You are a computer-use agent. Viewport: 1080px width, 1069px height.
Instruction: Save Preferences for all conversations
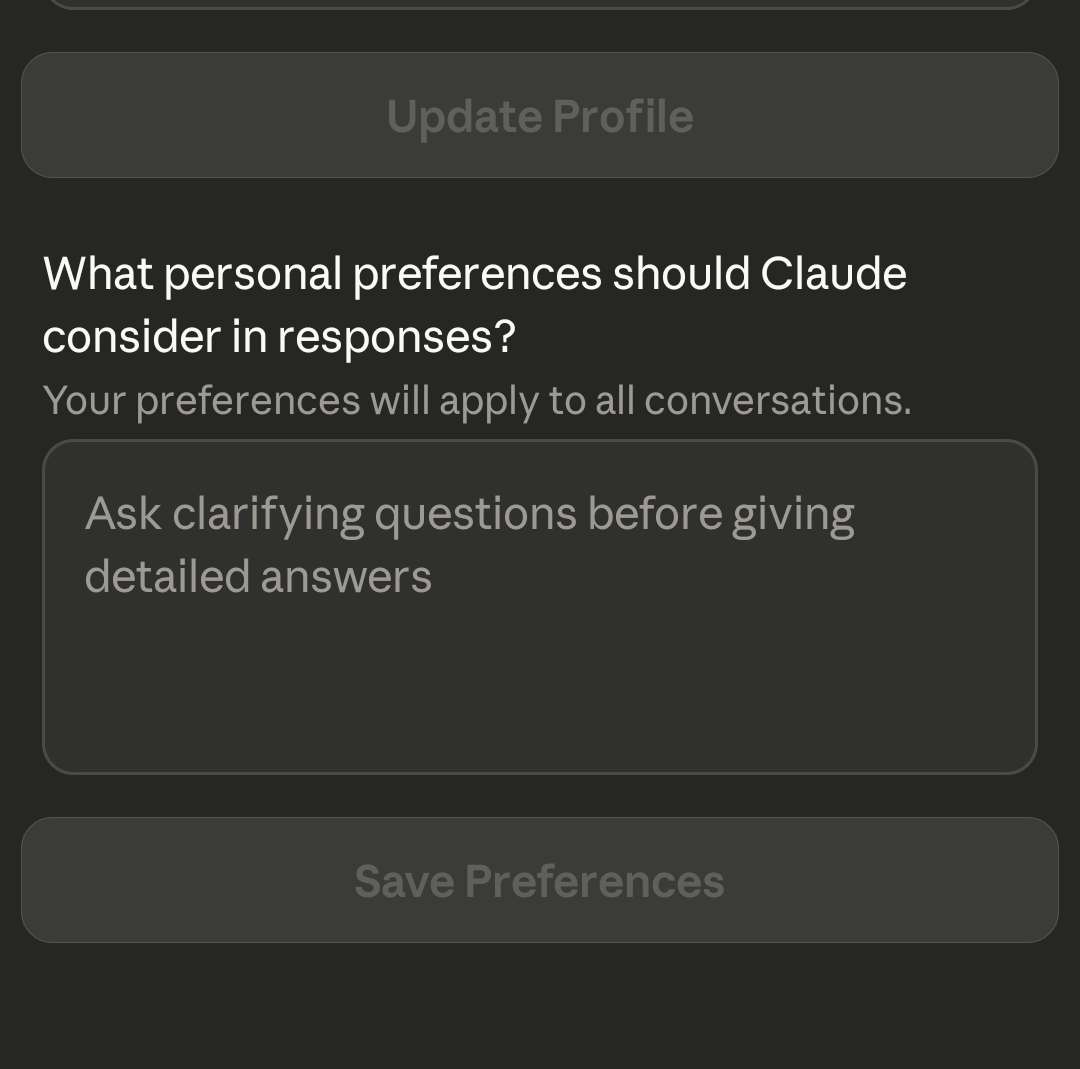[540, 881]
